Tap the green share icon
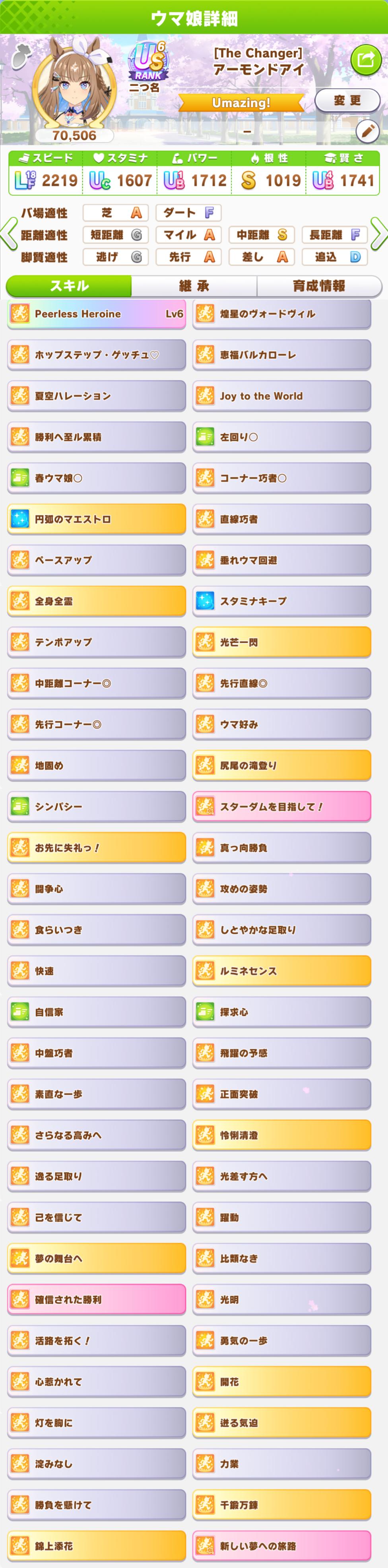The height and width of the screenshot is (1568, 388). (x=365, y=60)
